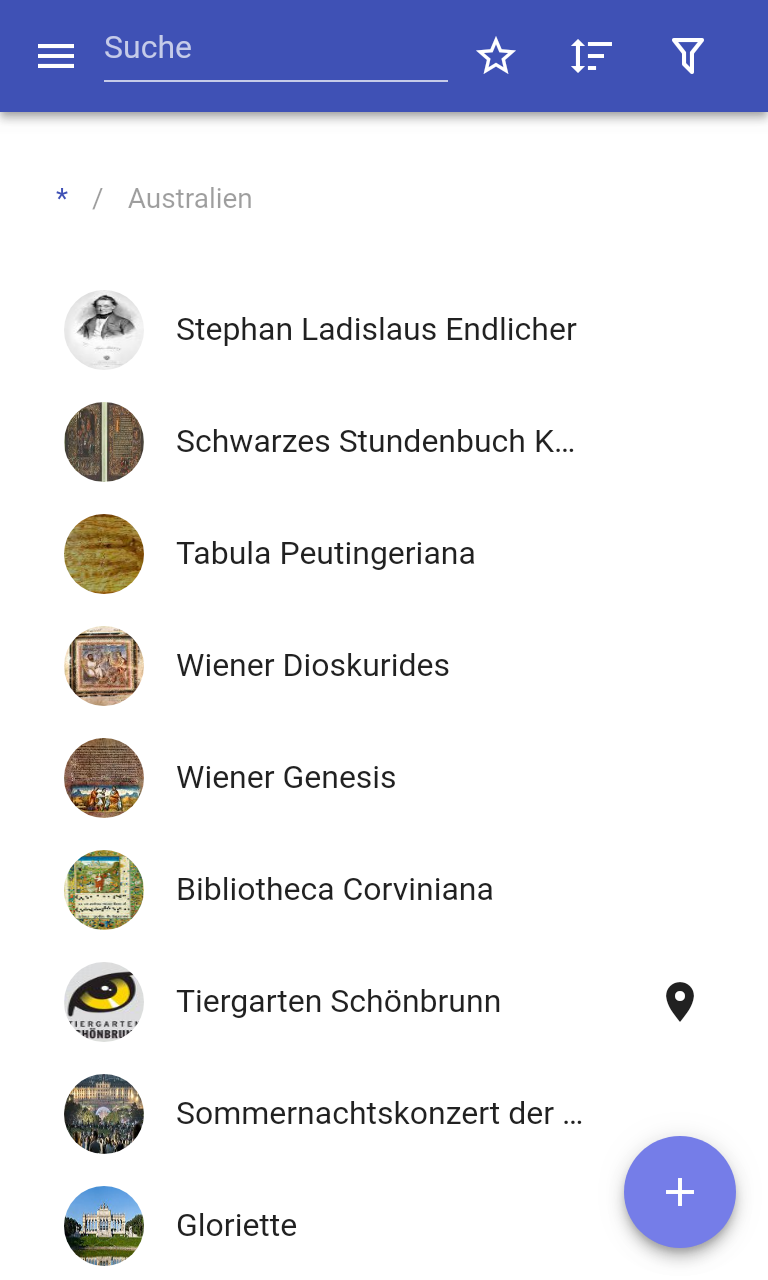Go to root breadcrumb asterisk

pos(62,198)
